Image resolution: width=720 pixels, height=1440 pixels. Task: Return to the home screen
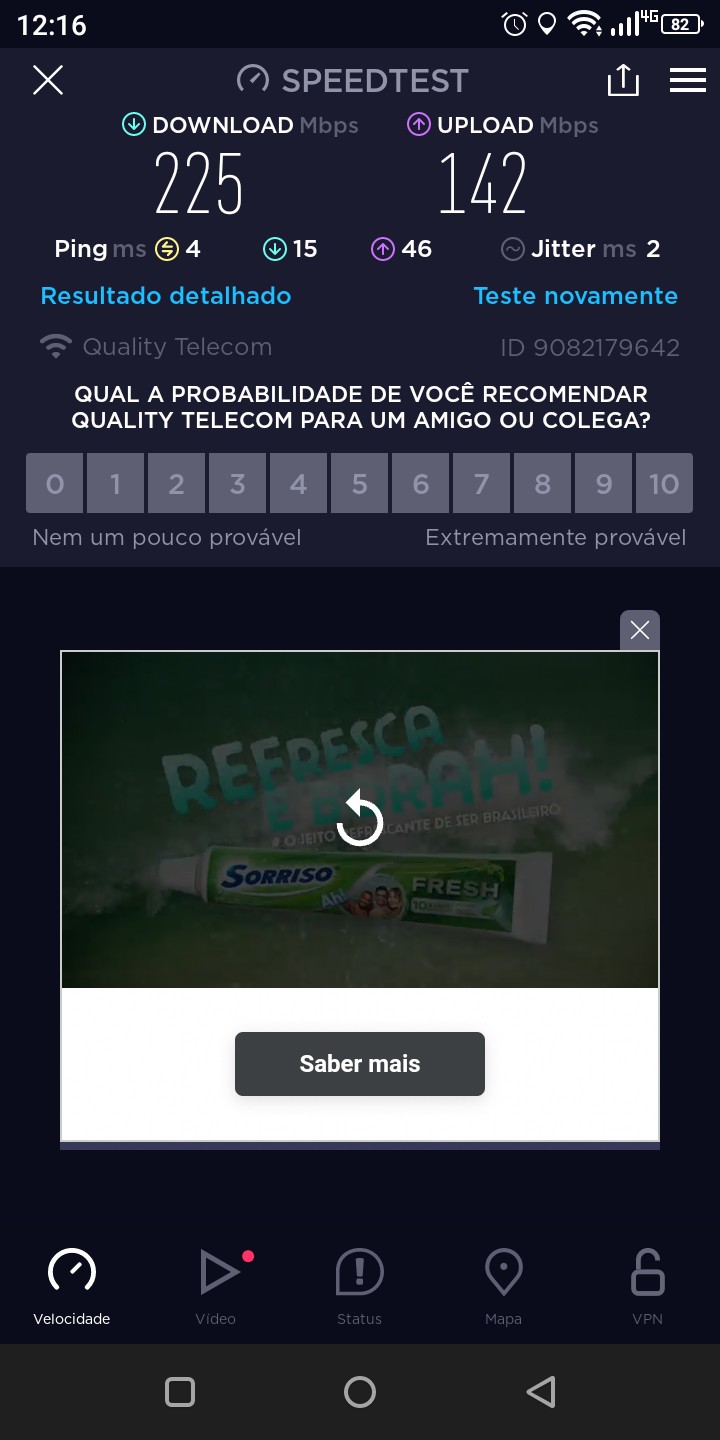coord(360,1392)
